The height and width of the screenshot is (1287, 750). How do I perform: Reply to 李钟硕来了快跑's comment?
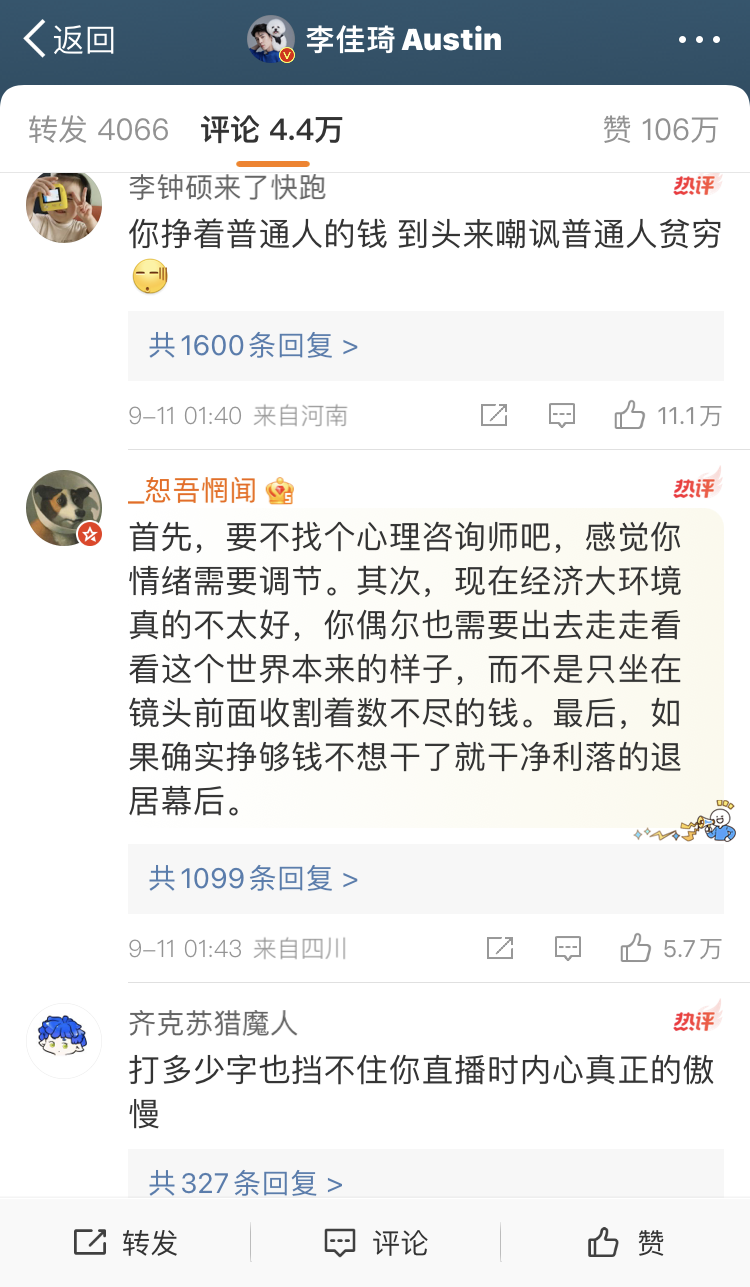pos(562,415)
